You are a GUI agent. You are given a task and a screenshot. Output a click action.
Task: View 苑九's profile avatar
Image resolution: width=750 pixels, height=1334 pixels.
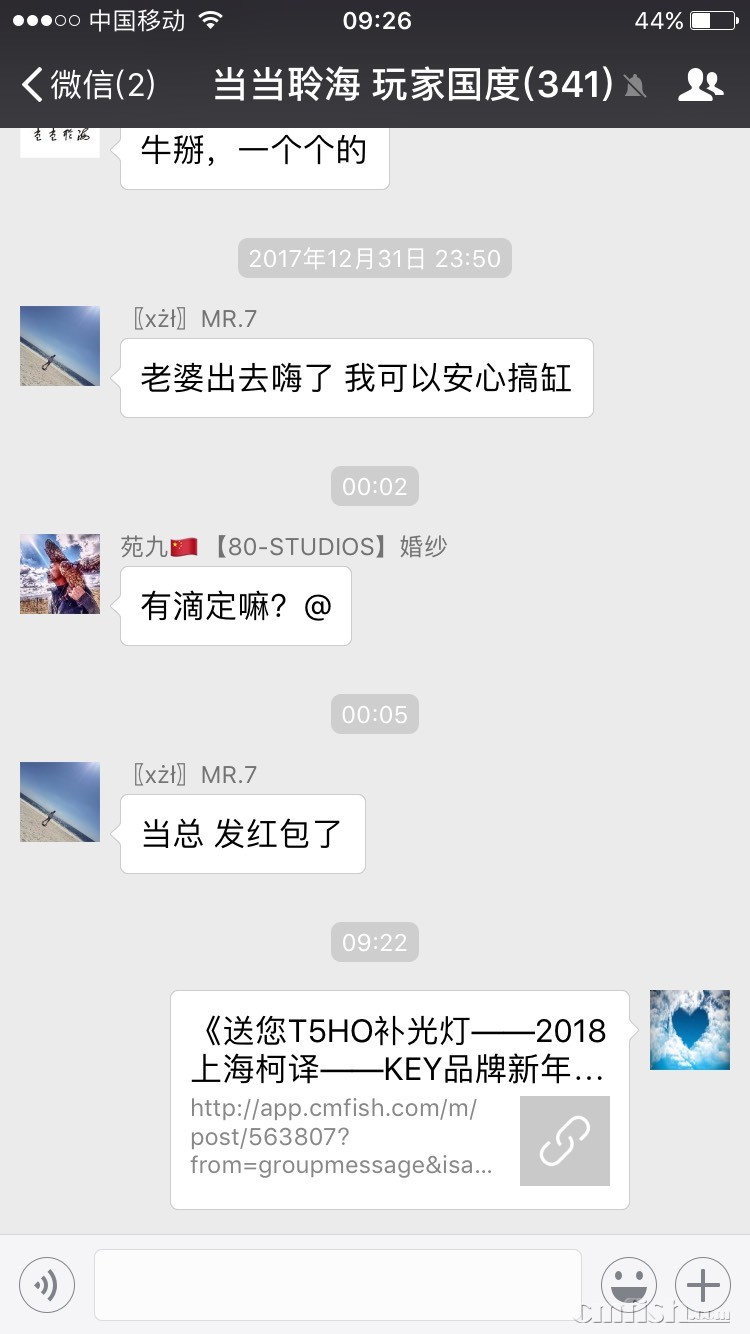pyautogui.click(x=60, y=574)
